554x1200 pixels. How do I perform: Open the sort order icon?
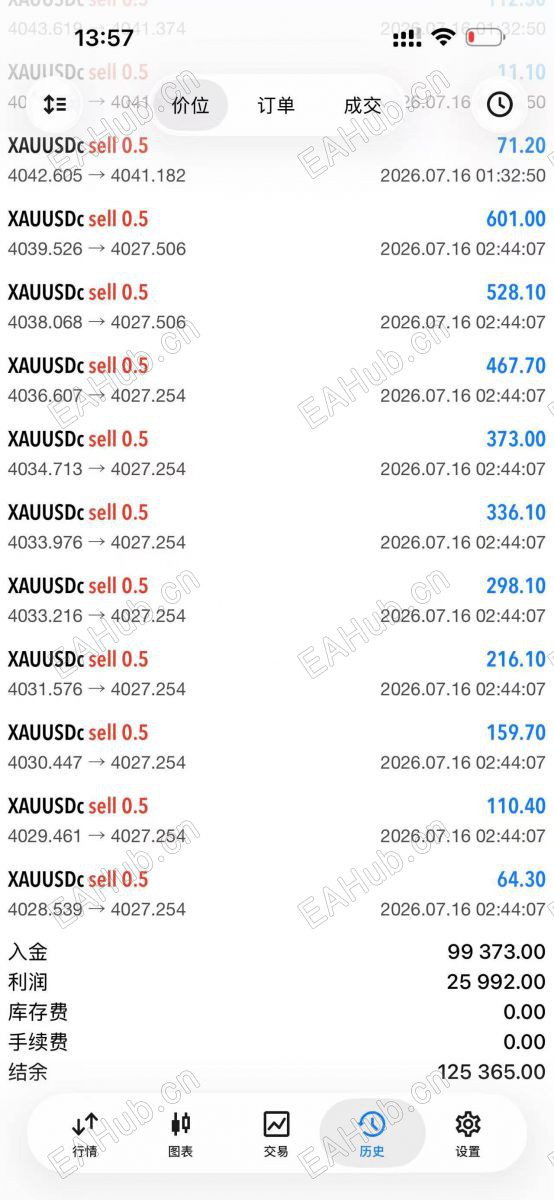coord(55,104)
